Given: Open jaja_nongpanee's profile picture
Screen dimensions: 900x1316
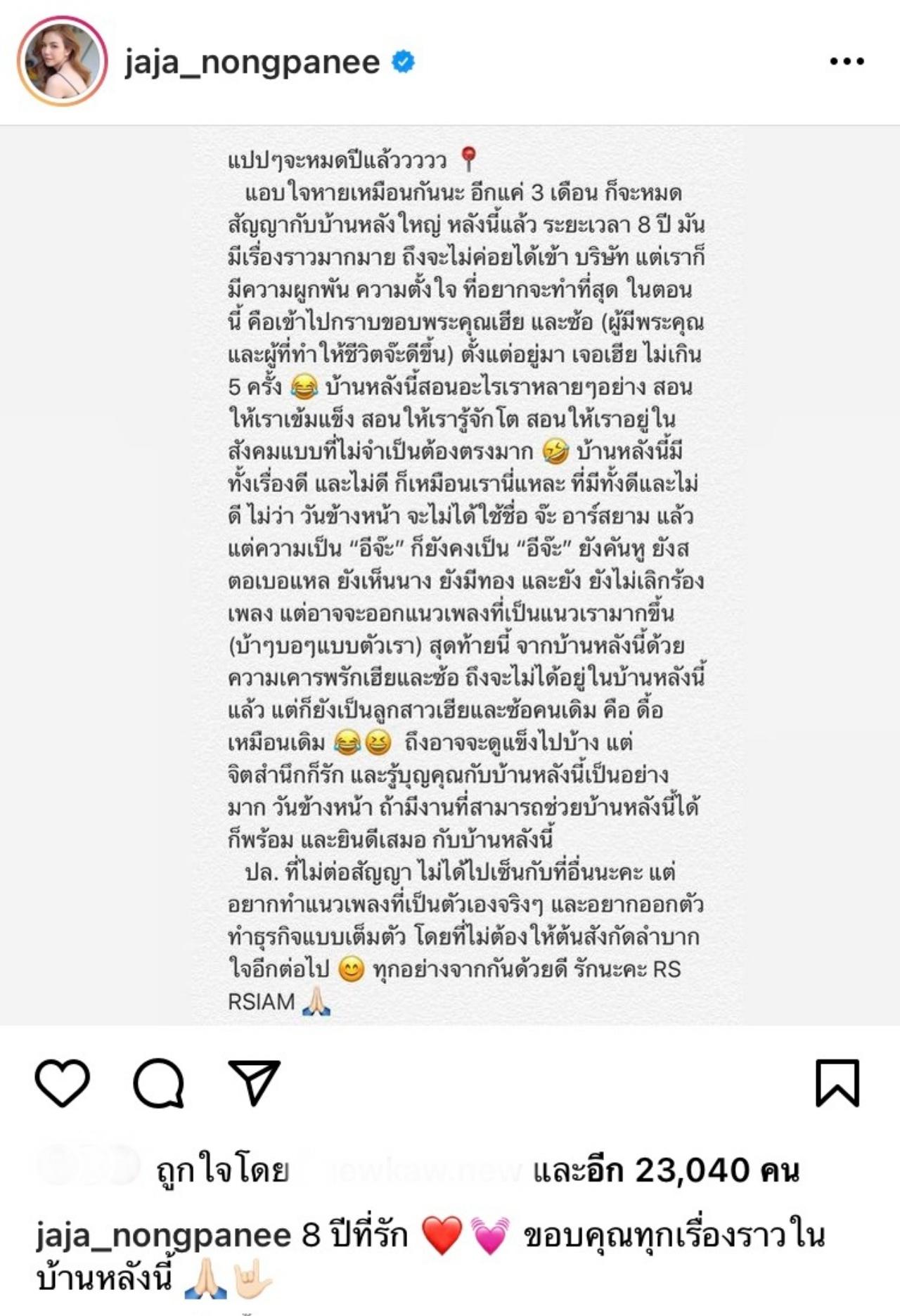Looking at the screenshot, I should coord(62,62).
